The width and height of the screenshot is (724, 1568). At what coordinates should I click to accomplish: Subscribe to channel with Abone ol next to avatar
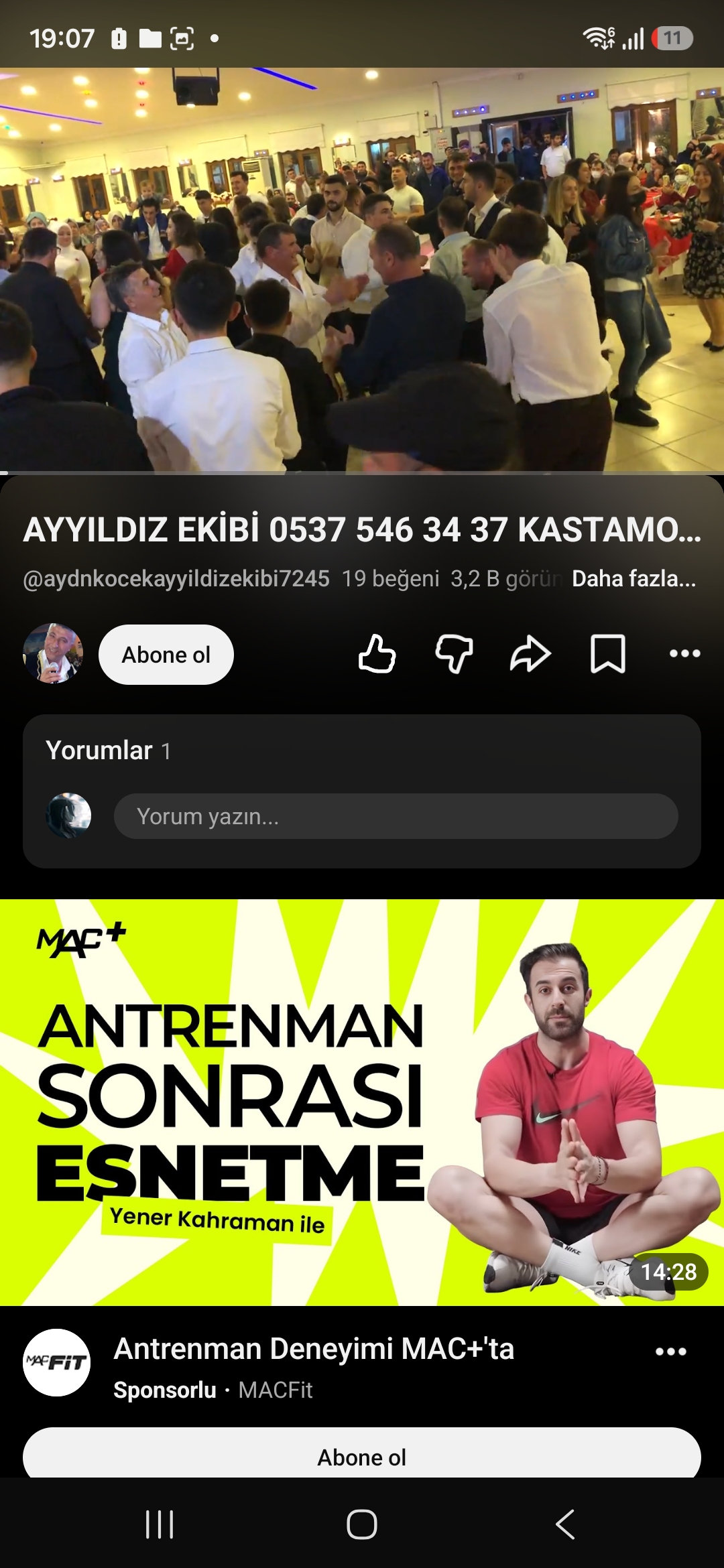click(x=166, y=655)
